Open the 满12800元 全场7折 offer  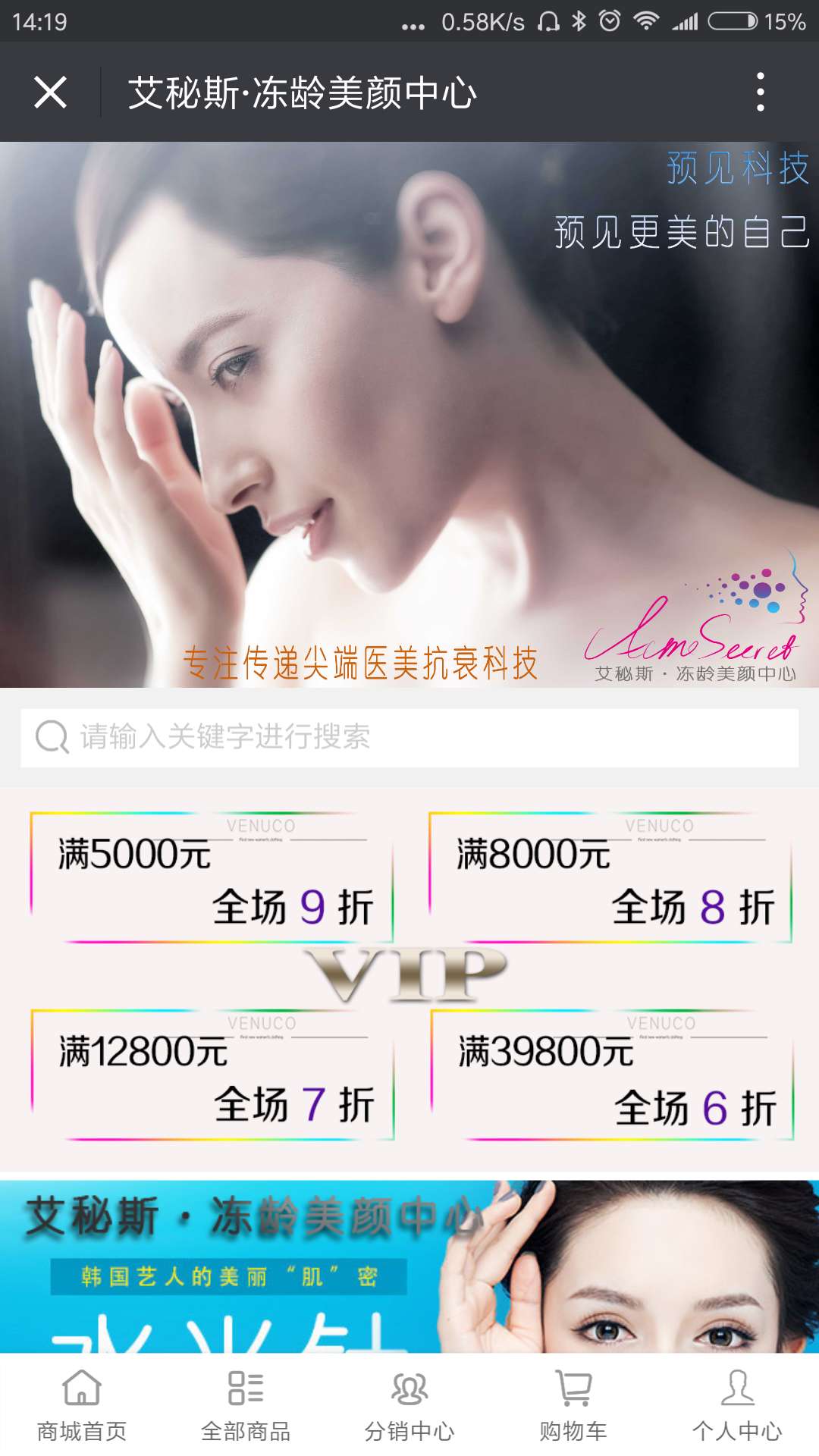pyautogui.click(x=213, y=1075)
